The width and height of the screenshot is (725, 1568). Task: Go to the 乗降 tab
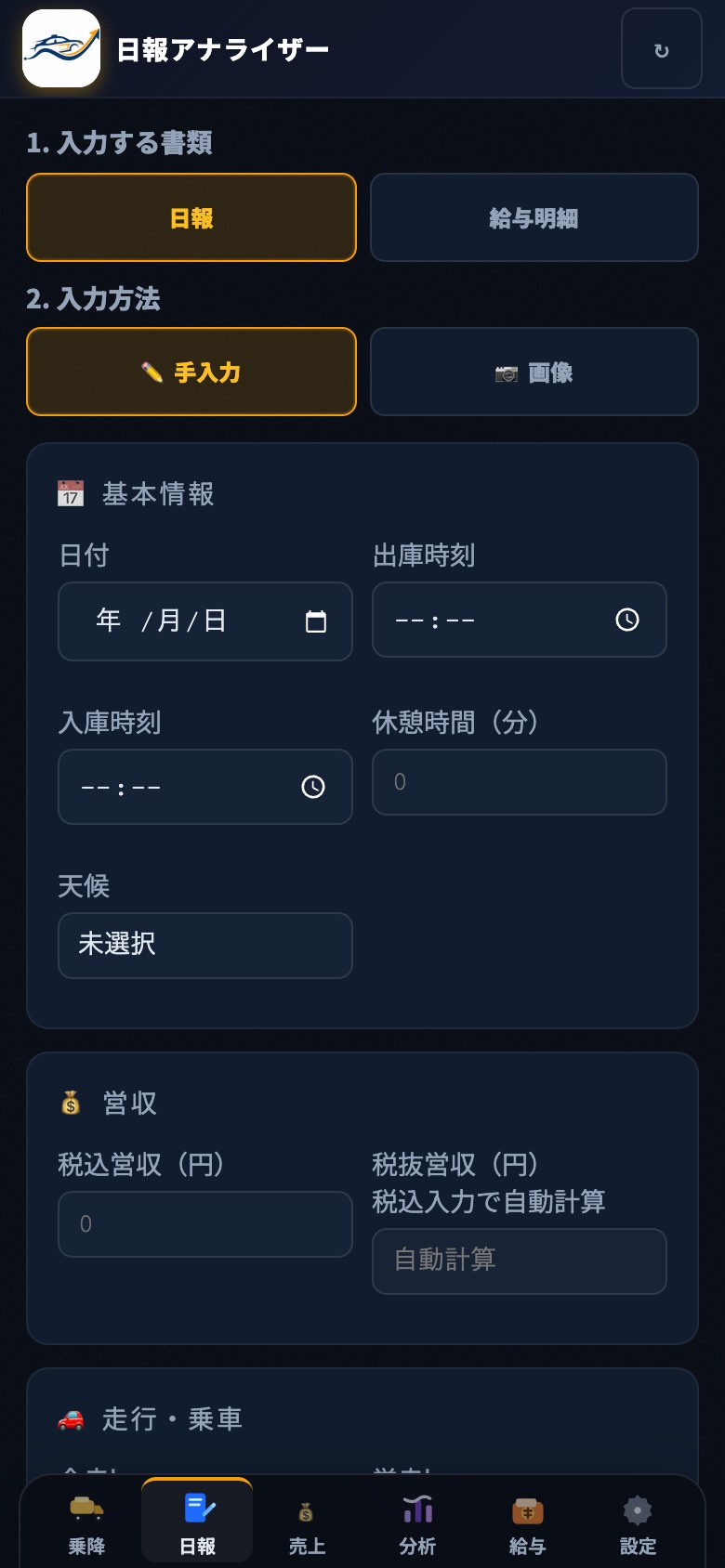point(86,1523)
